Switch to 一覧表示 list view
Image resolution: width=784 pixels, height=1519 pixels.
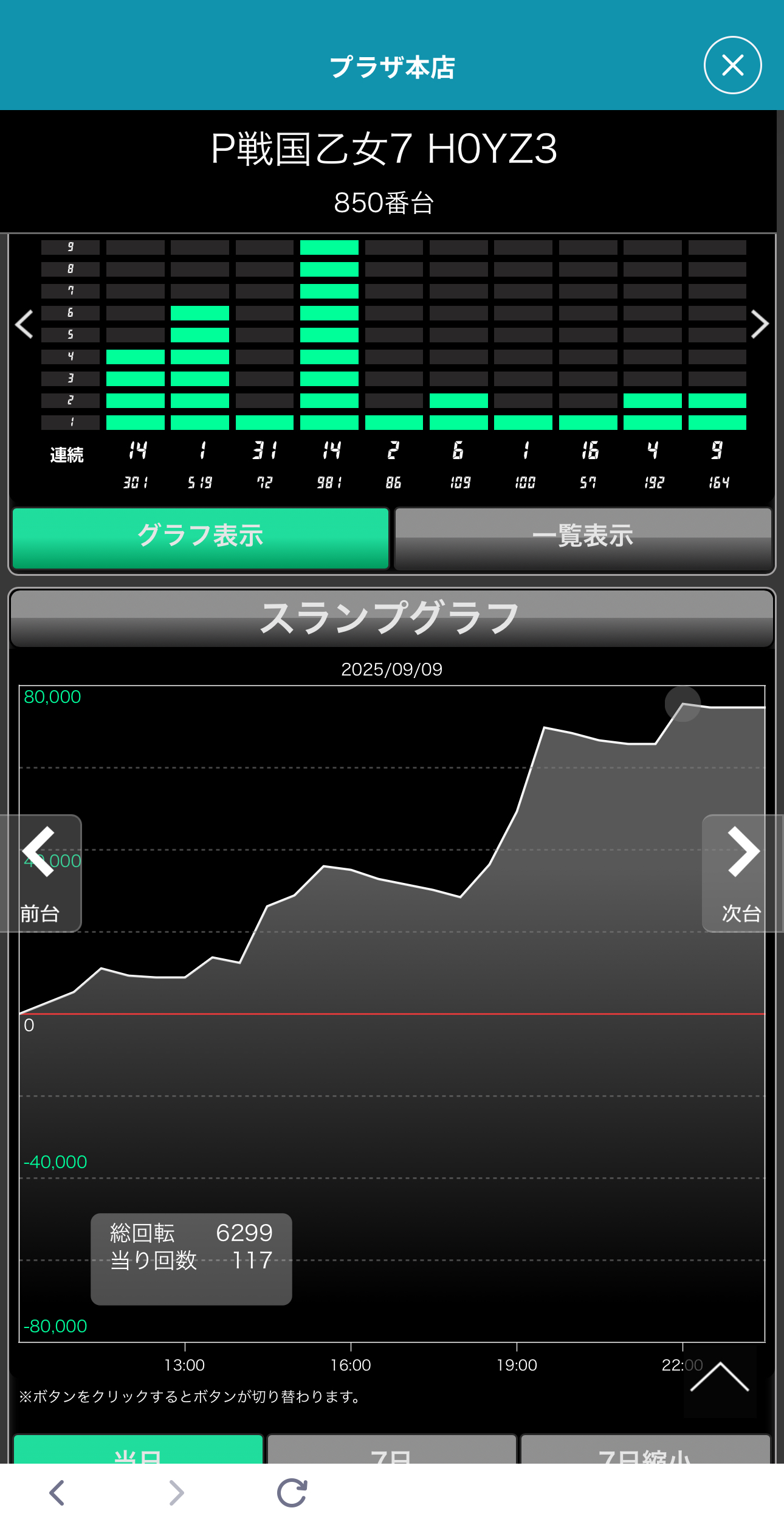[x=583, y=538]
